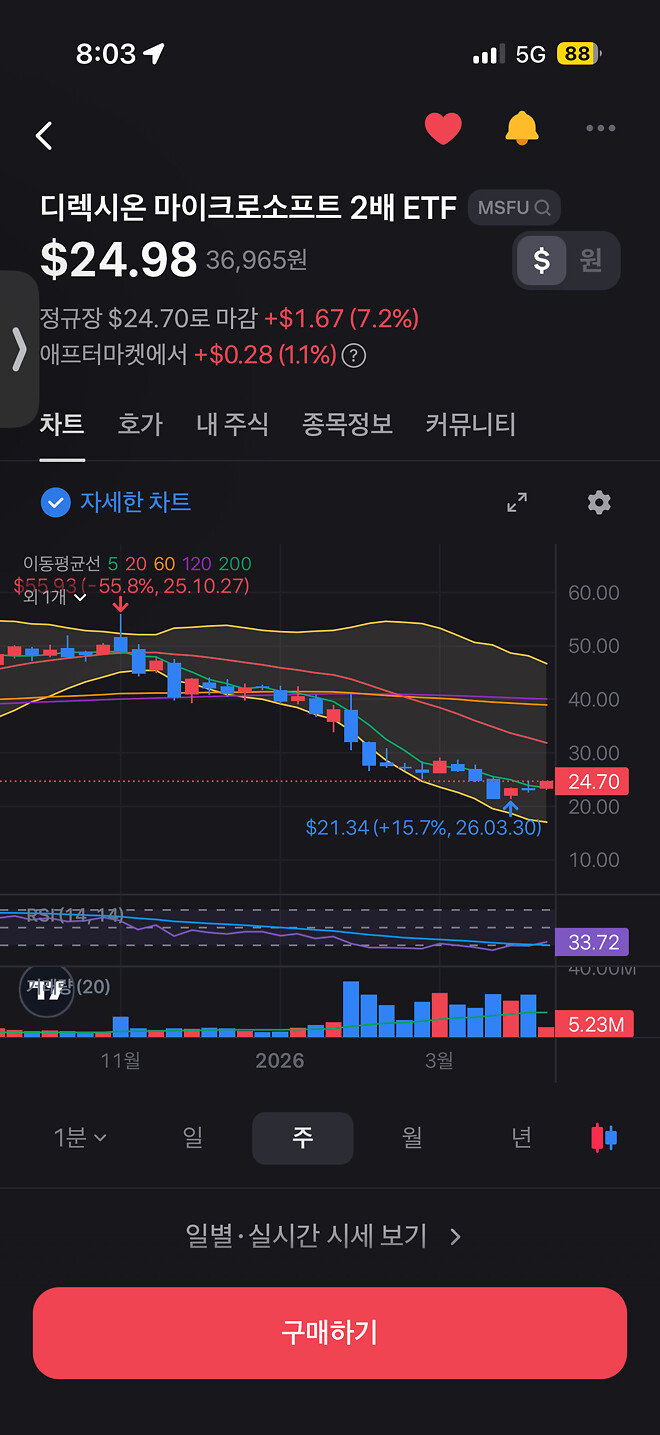Show after-market info via question mark icon
Screen dimensions: 660x1435
pyautogui.click(x=354, y=355)
